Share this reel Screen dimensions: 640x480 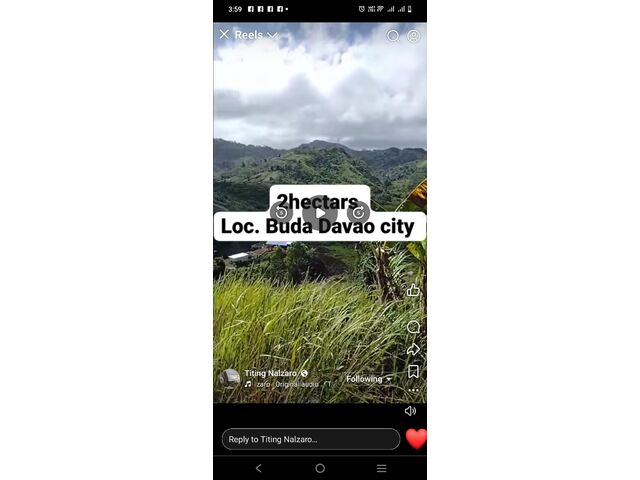point(413,349)
